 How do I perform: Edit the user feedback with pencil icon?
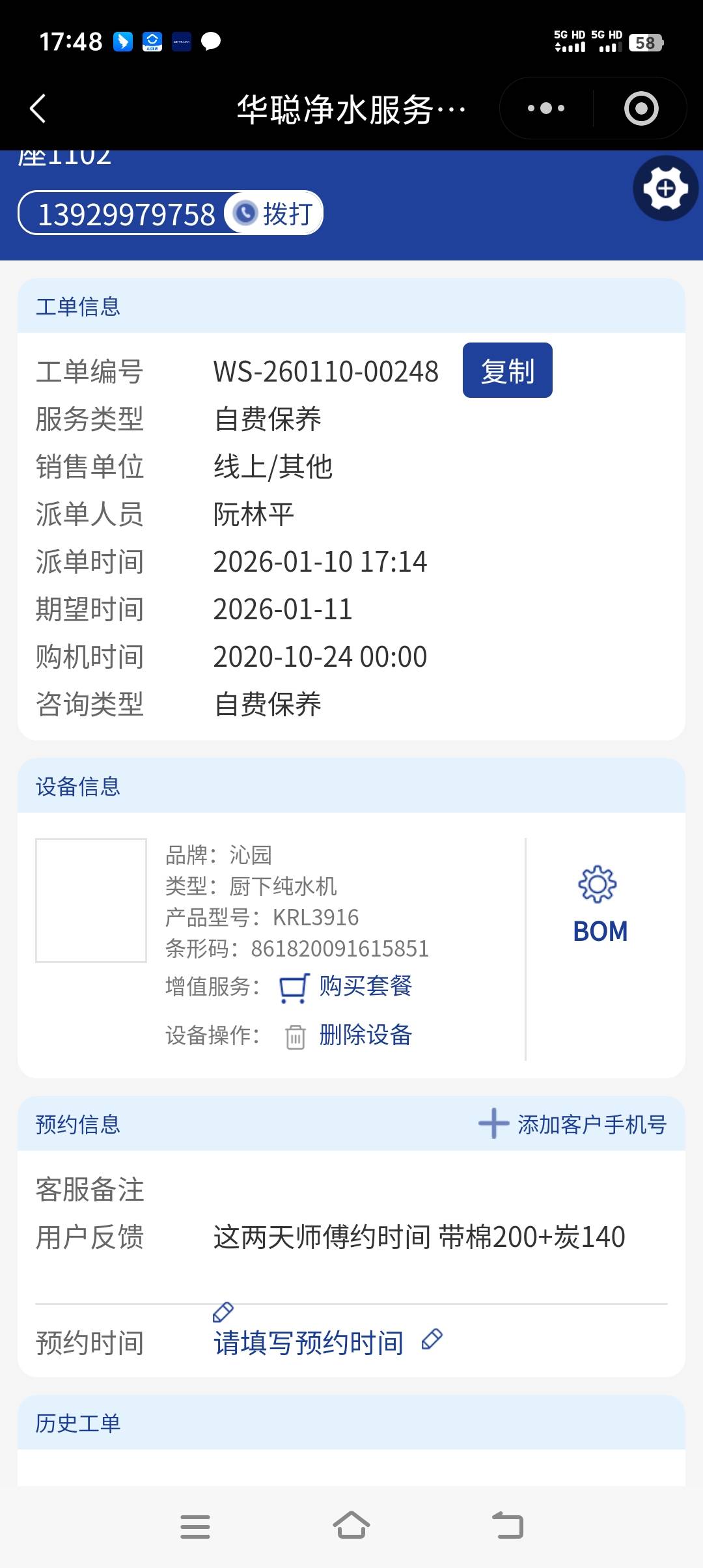(223, 1312)
